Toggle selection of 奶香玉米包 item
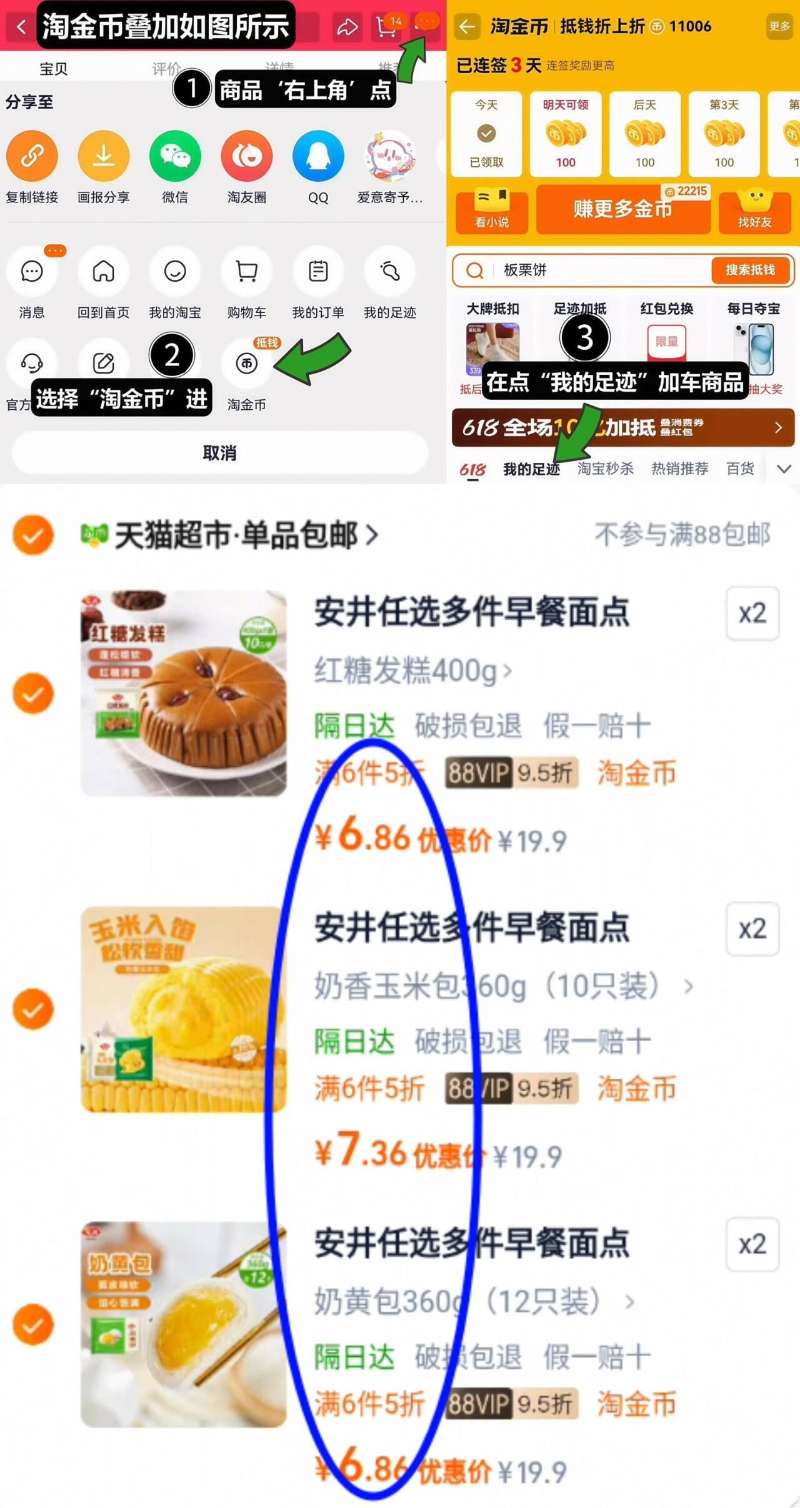Viewport: 800px width, 1508px height. (x=33, y=1009)
